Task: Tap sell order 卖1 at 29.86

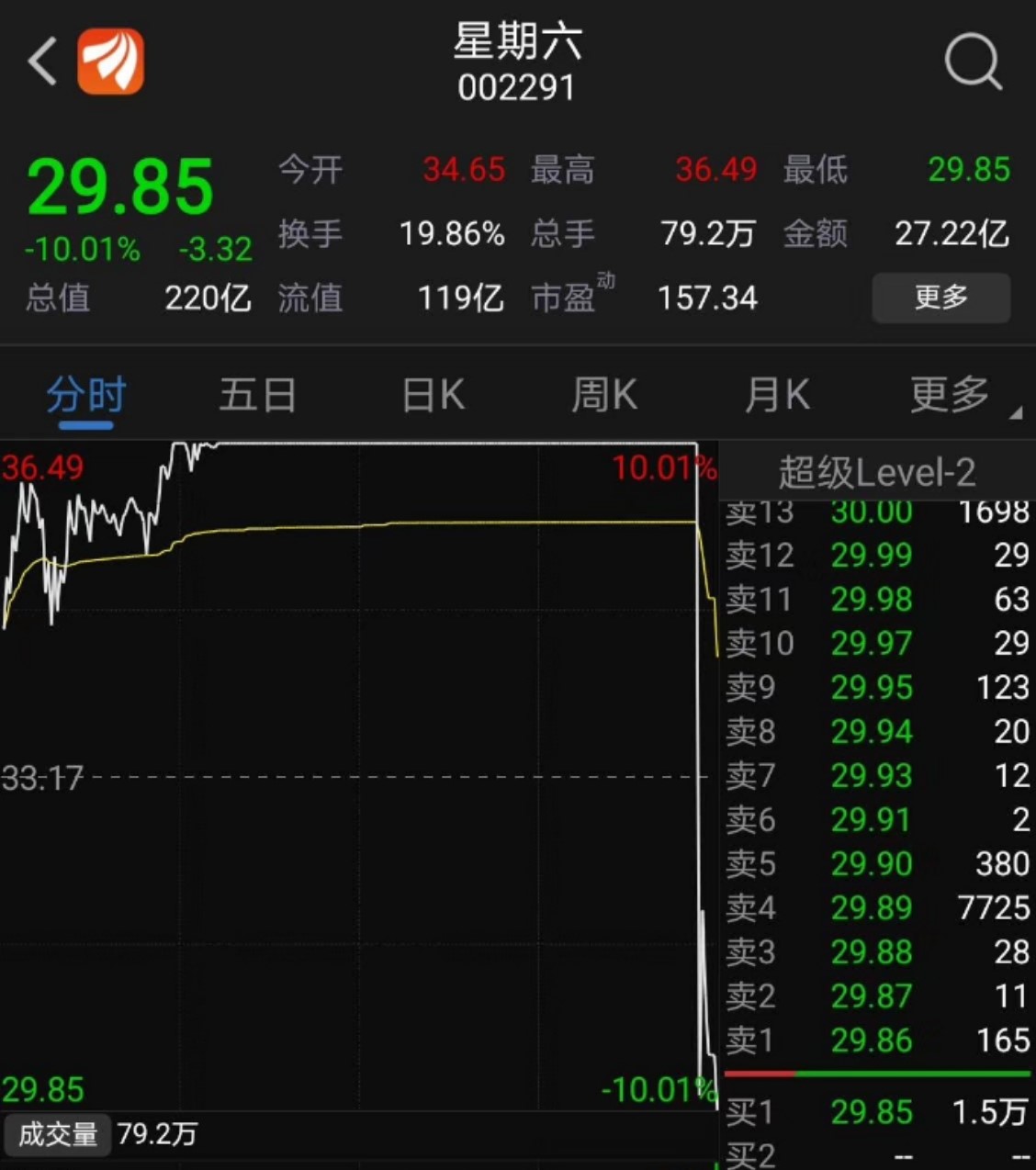Action: tap(873, 1041)
